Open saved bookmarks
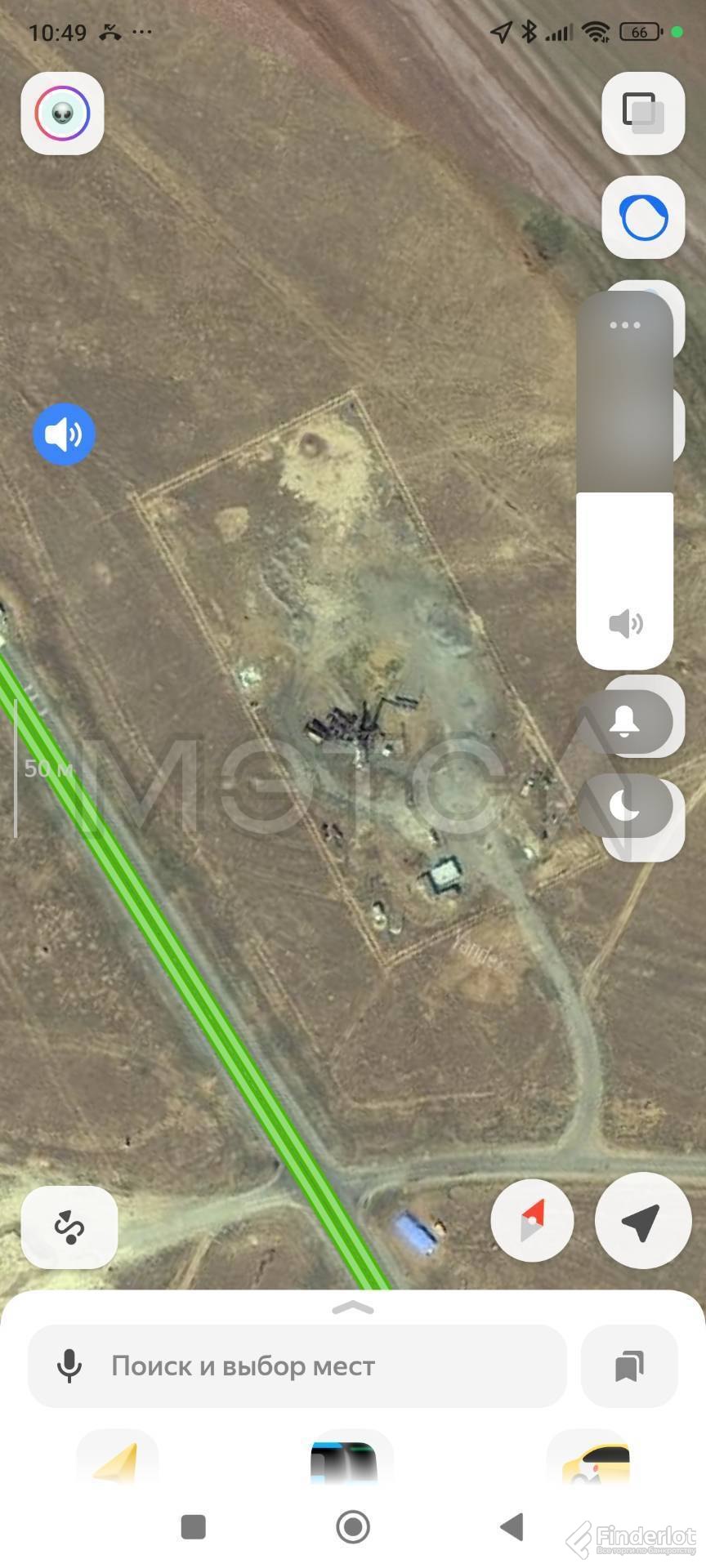706x1568 pixels. pyautogui.click(x=629, y=1366)
